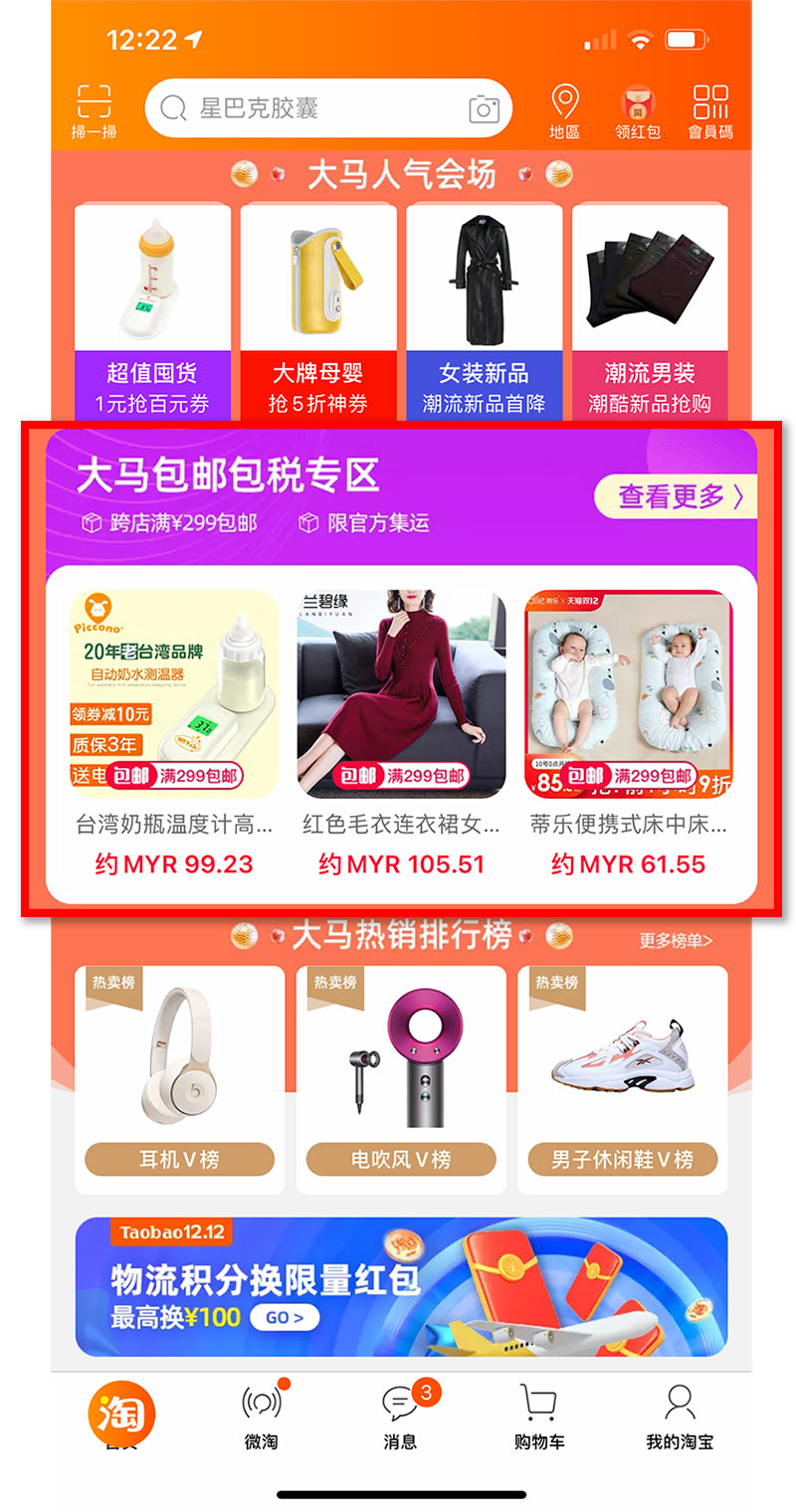Open camera image search
This screenshot has width=796, height=1512.
pyautogui.click(x=484, y=108)
